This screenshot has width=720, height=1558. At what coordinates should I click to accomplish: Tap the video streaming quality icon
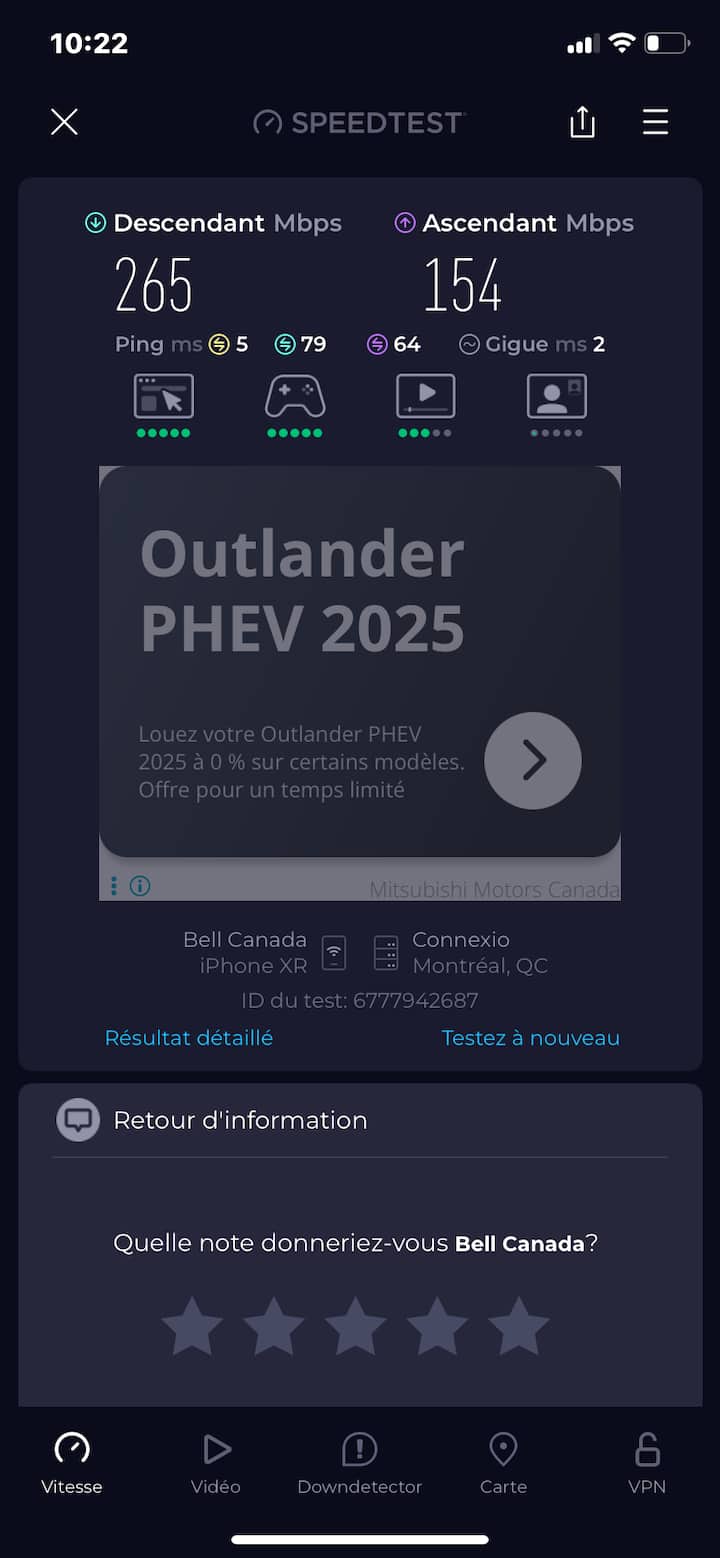click(x=425, y=397)
